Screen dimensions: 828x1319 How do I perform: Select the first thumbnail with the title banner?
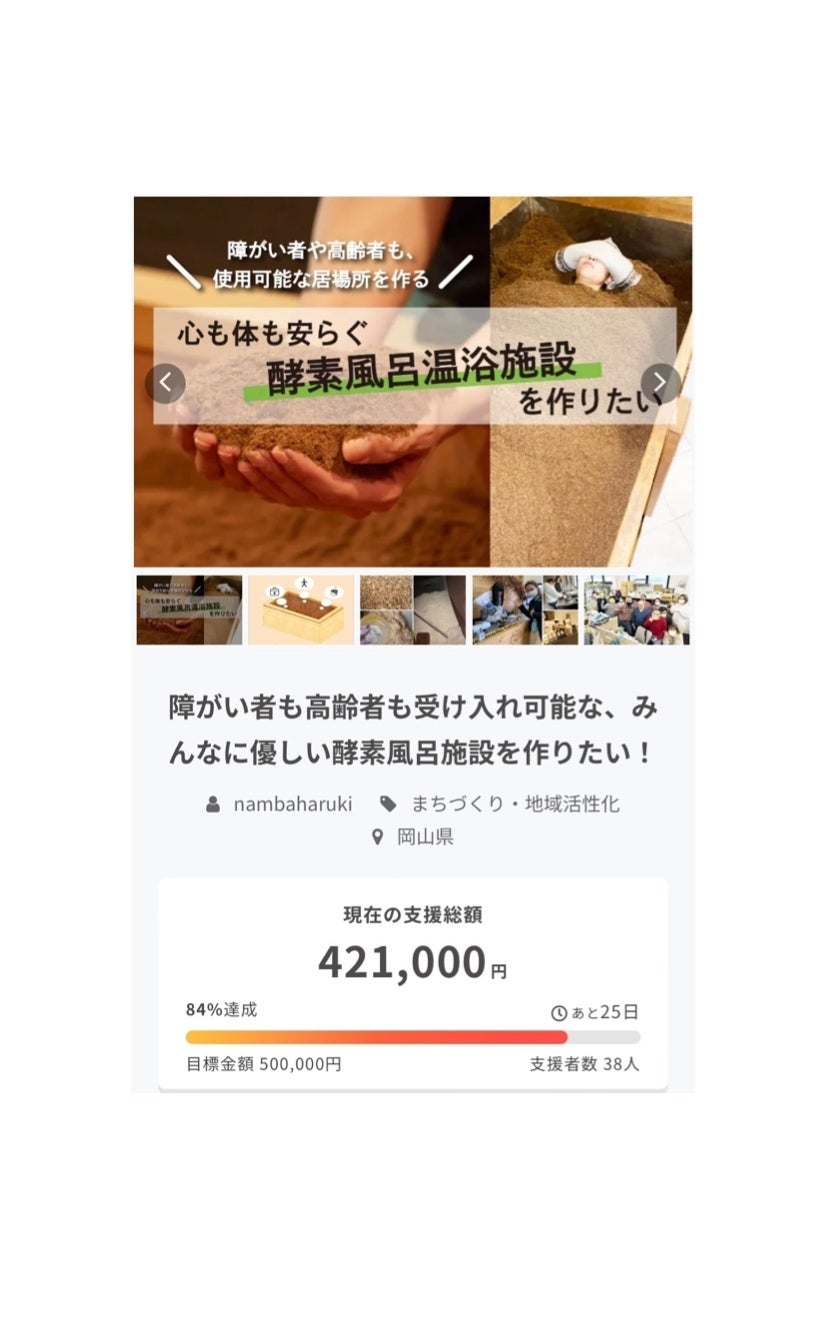[190, 609]
